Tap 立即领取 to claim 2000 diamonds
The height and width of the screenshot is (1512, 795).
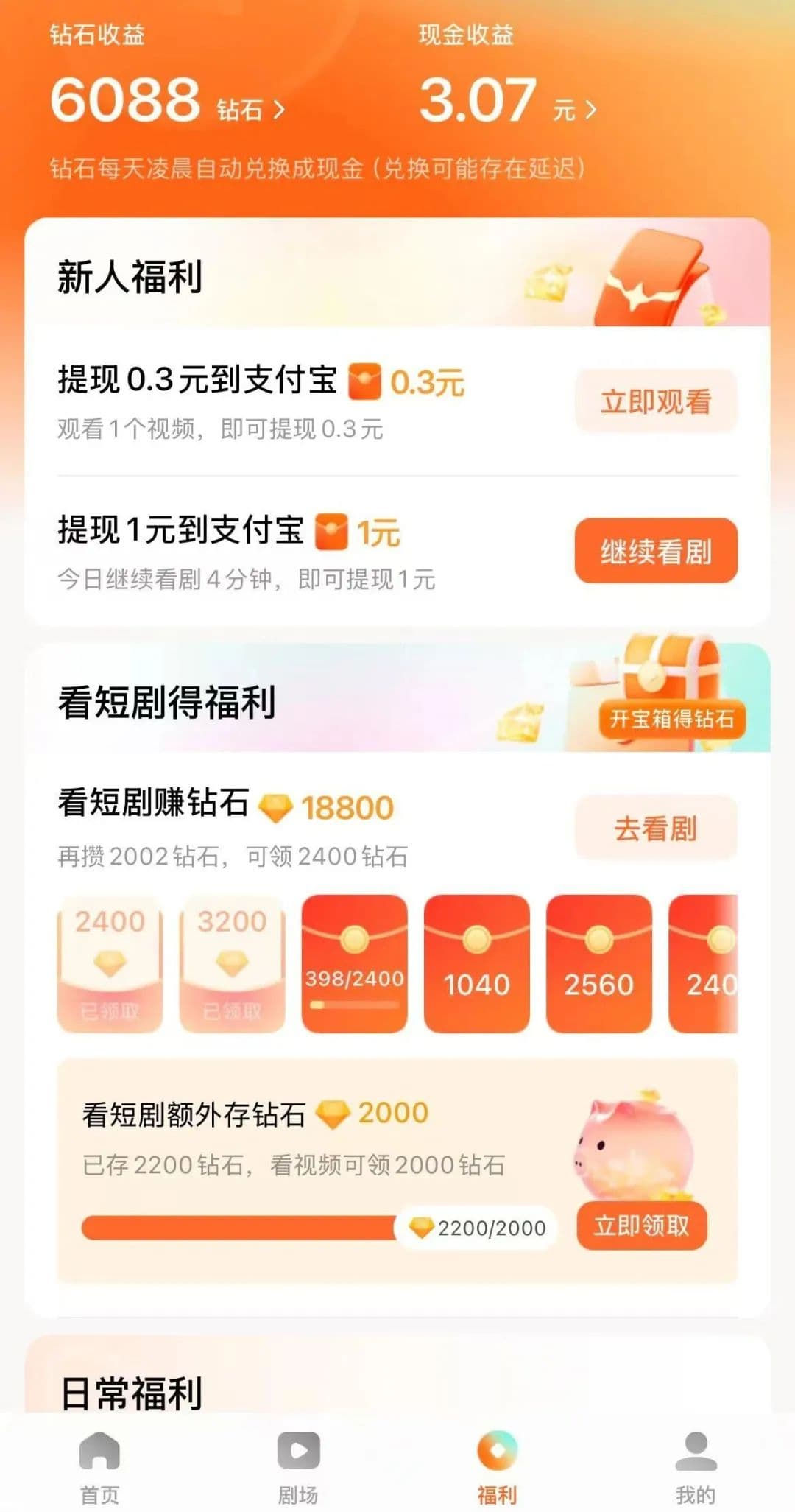(641, 1226)
